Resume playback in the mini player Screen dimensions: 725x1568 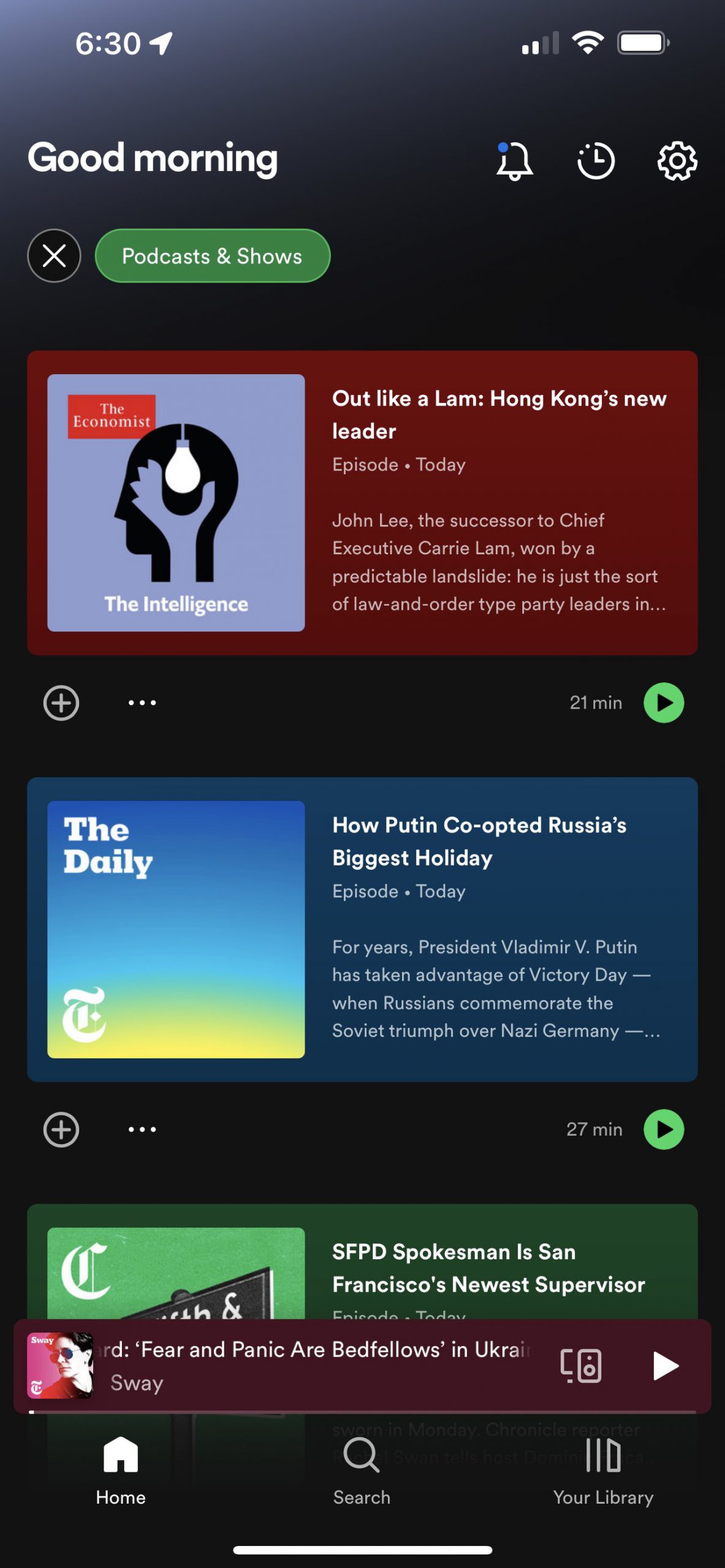pos(665,1366)
